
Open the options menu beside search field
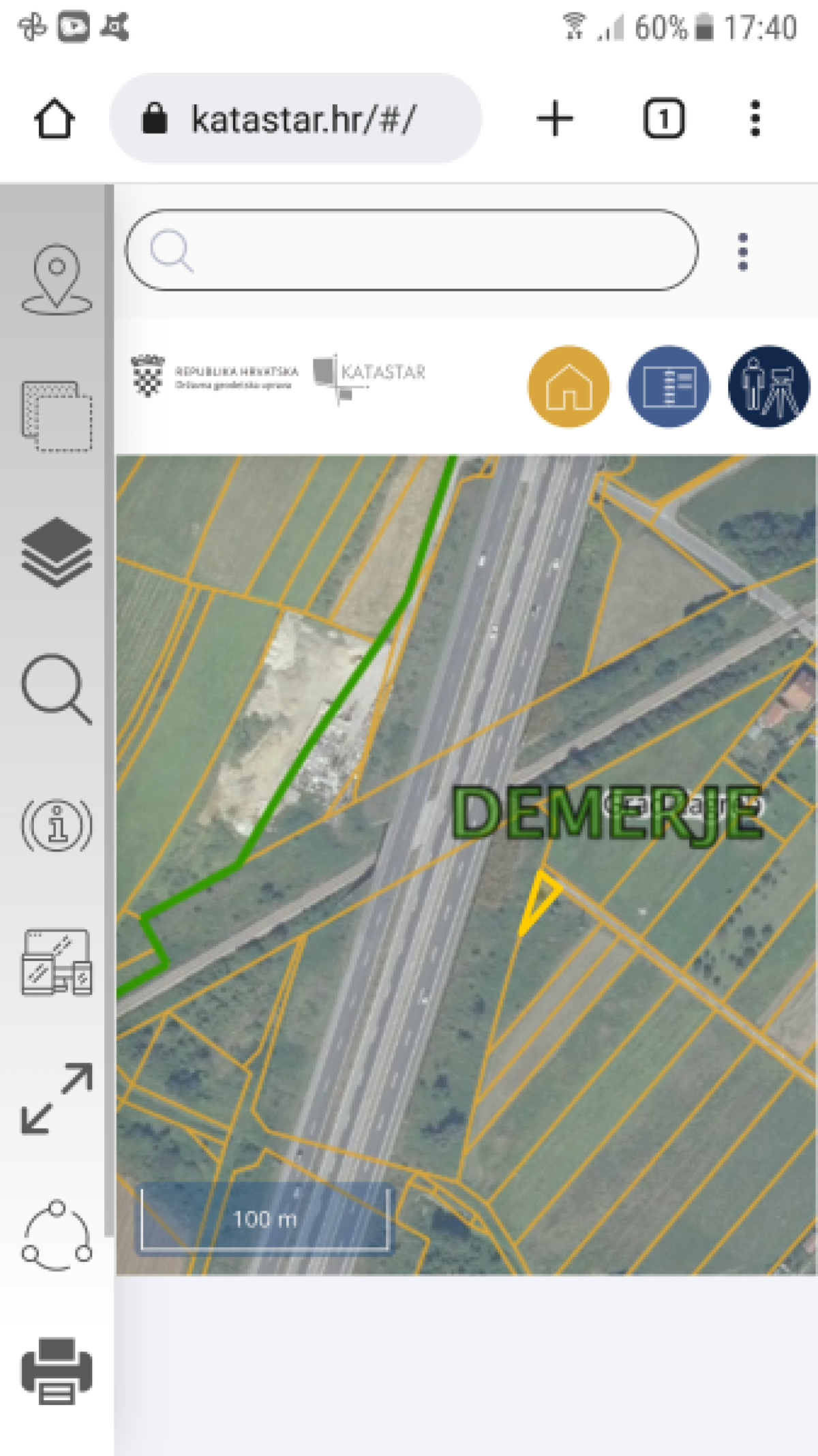click(743, 252)
